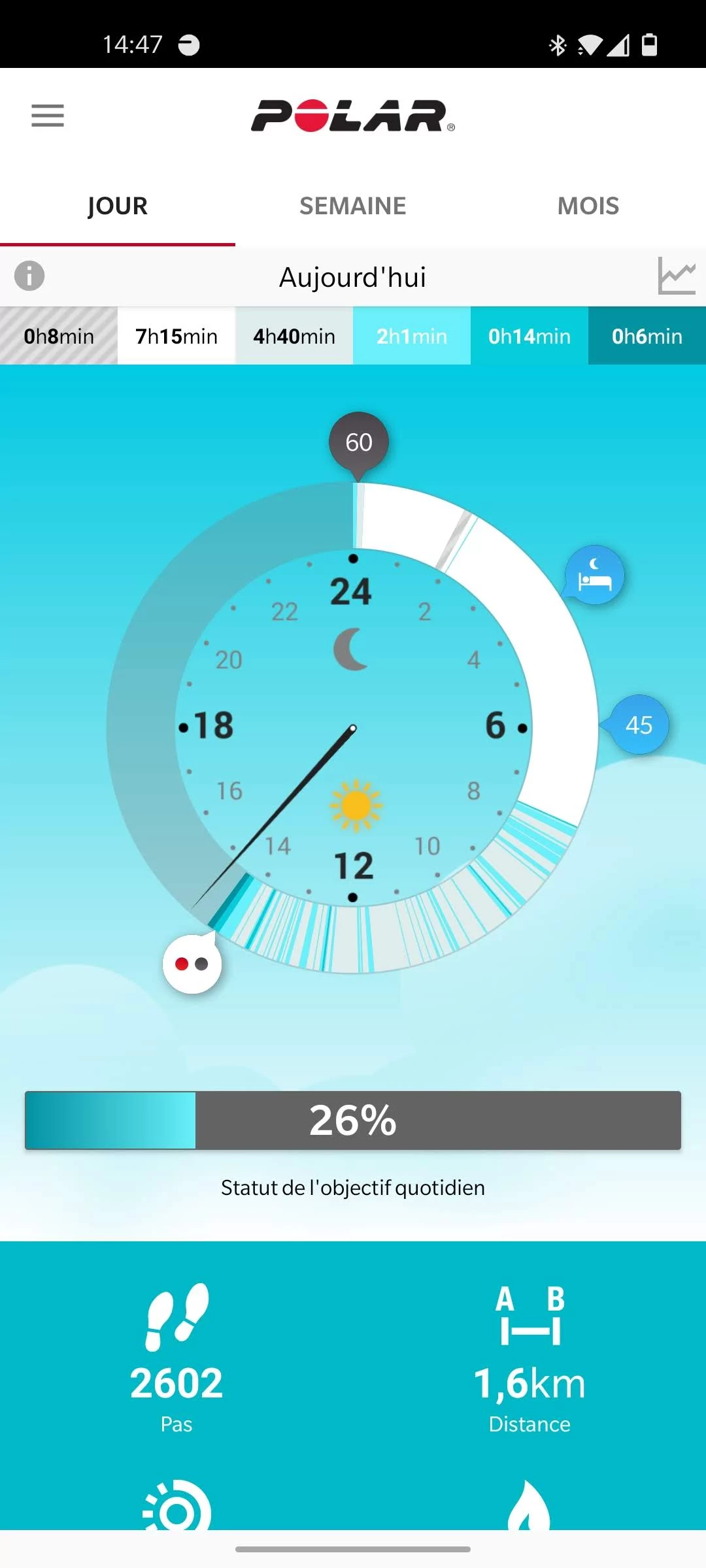Select the 4h40min activity segment
The image size is (706, 1568).
pyautogui.click(x=294, y=336)
